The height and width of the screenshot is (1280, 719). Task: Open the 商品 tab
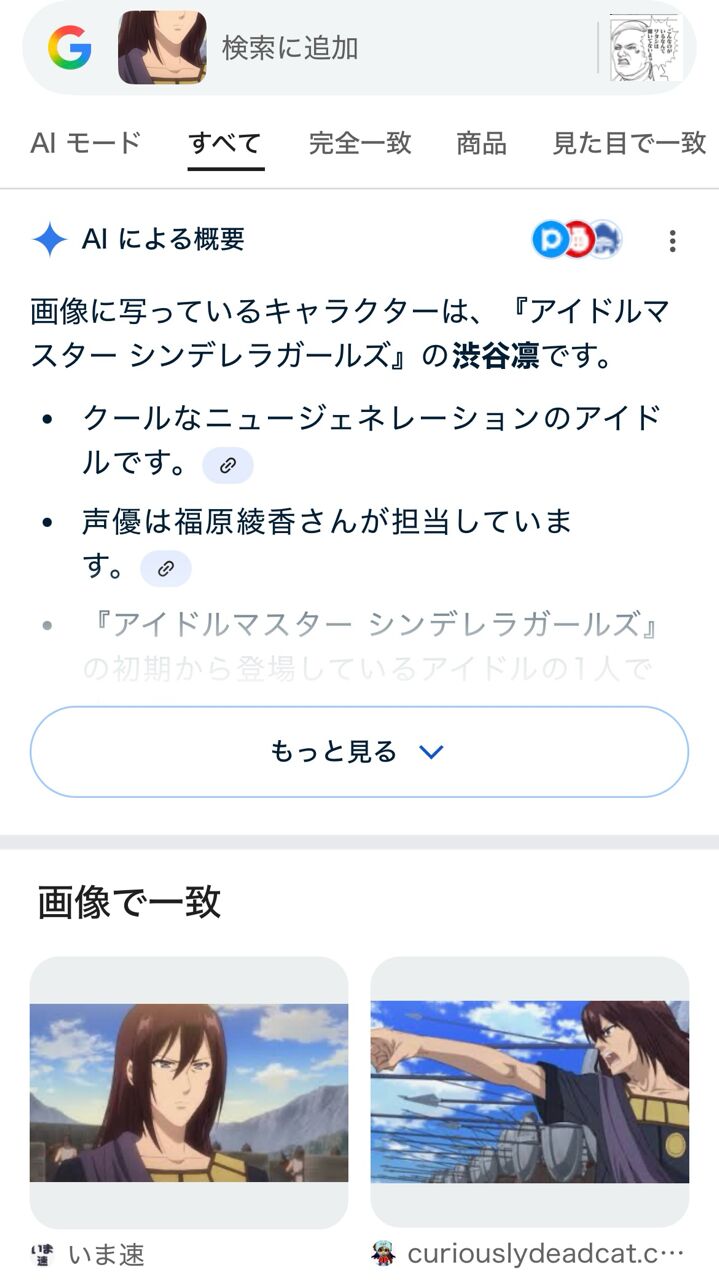[x=481, y=143]
